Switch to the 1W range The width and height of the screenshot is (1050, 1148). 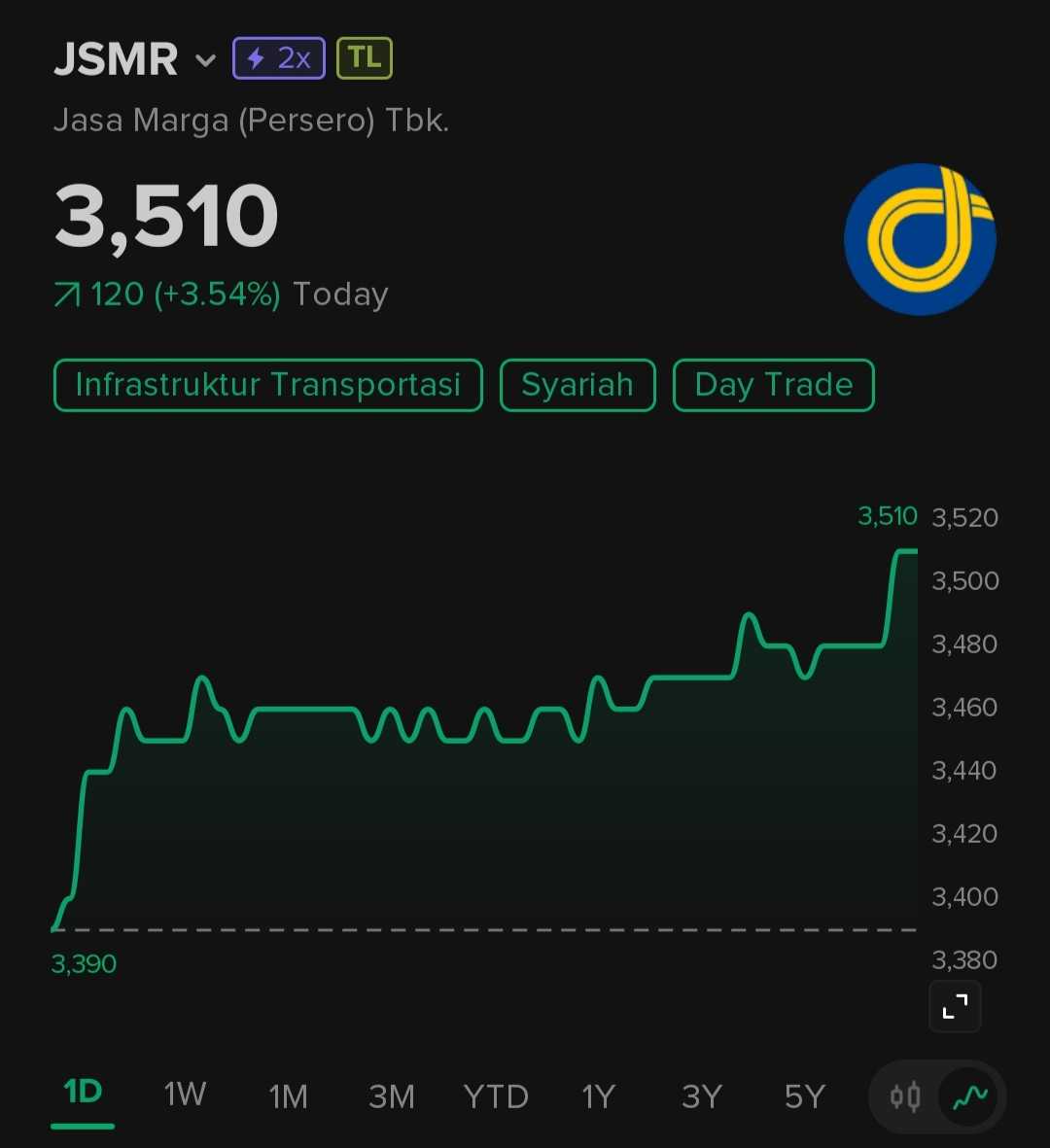[185, 1095]
